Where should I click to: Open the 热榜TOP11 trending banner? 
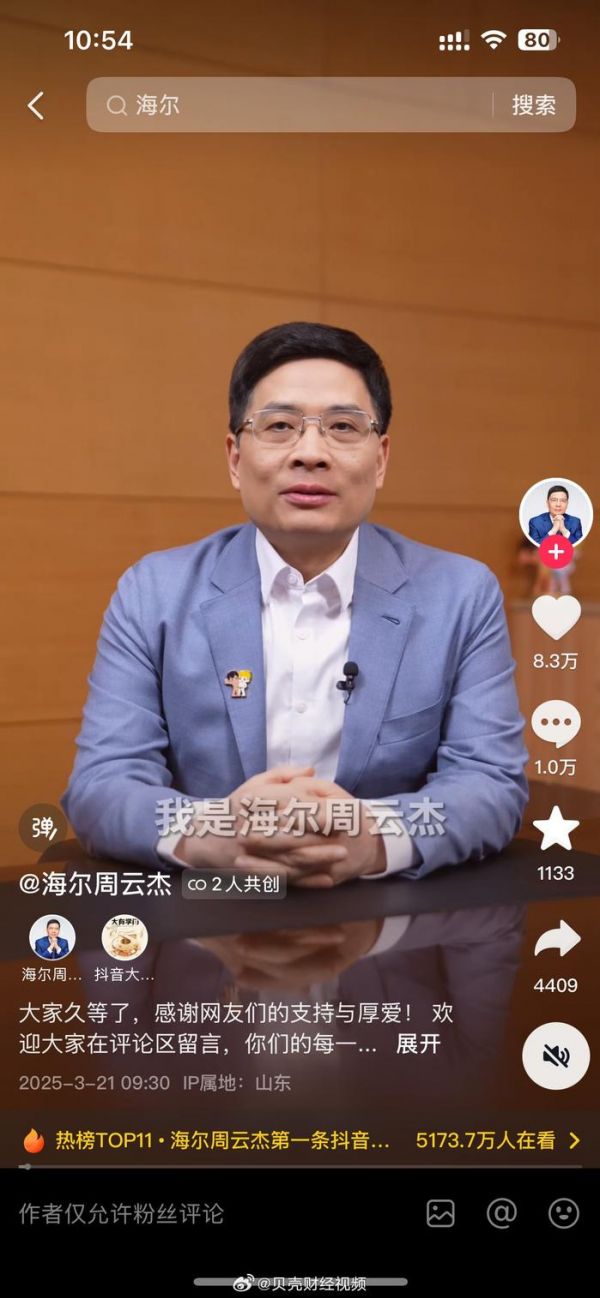click(300, 1140)
